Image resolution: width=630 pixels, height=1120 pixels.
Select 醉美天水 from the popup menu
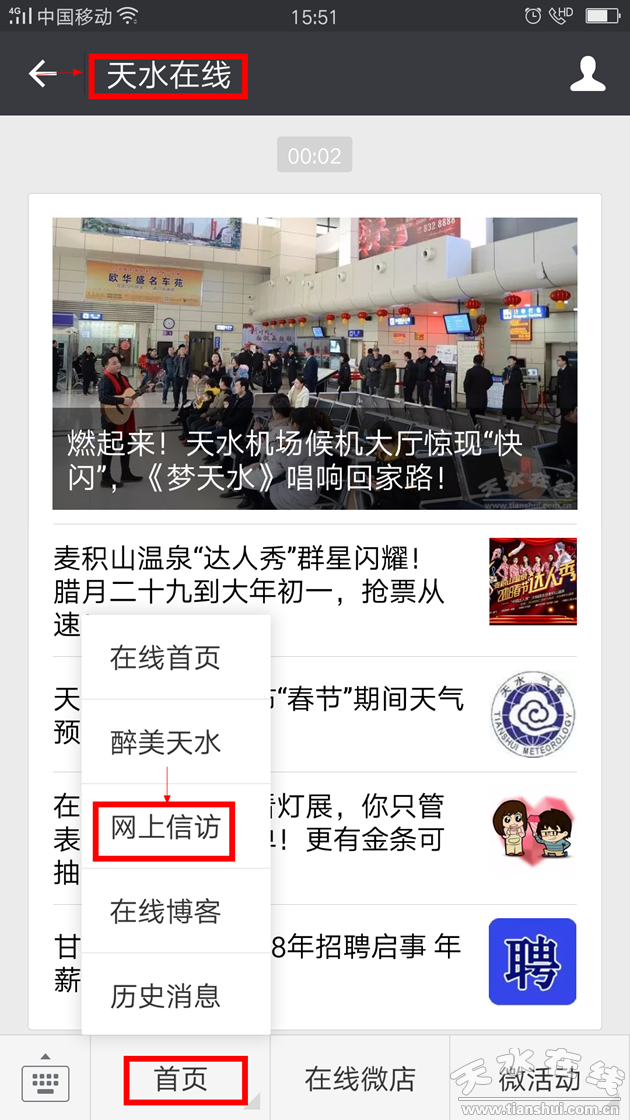165,742
